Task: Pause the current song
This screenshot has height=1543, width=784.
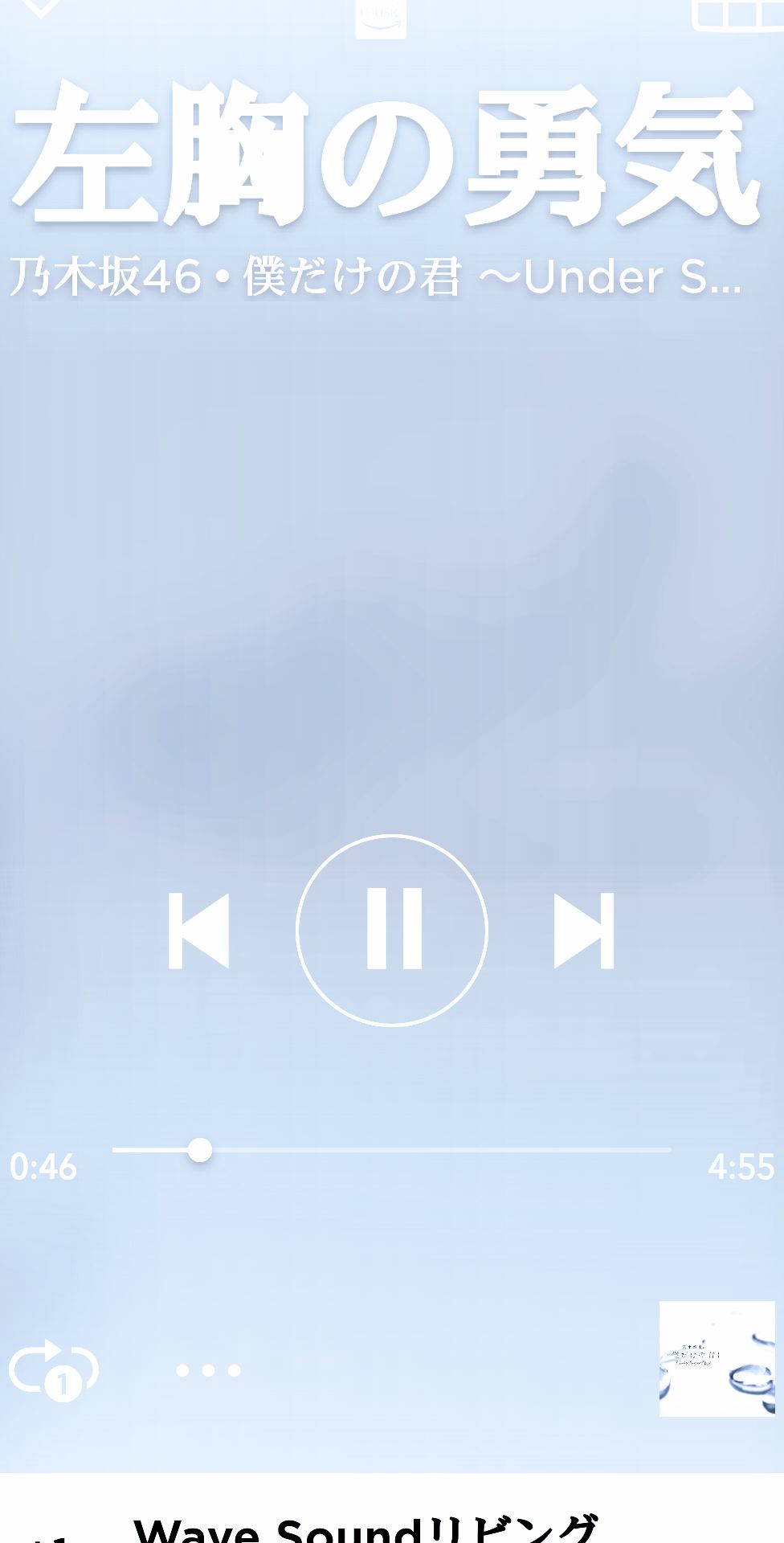Action: pos(392,930)
